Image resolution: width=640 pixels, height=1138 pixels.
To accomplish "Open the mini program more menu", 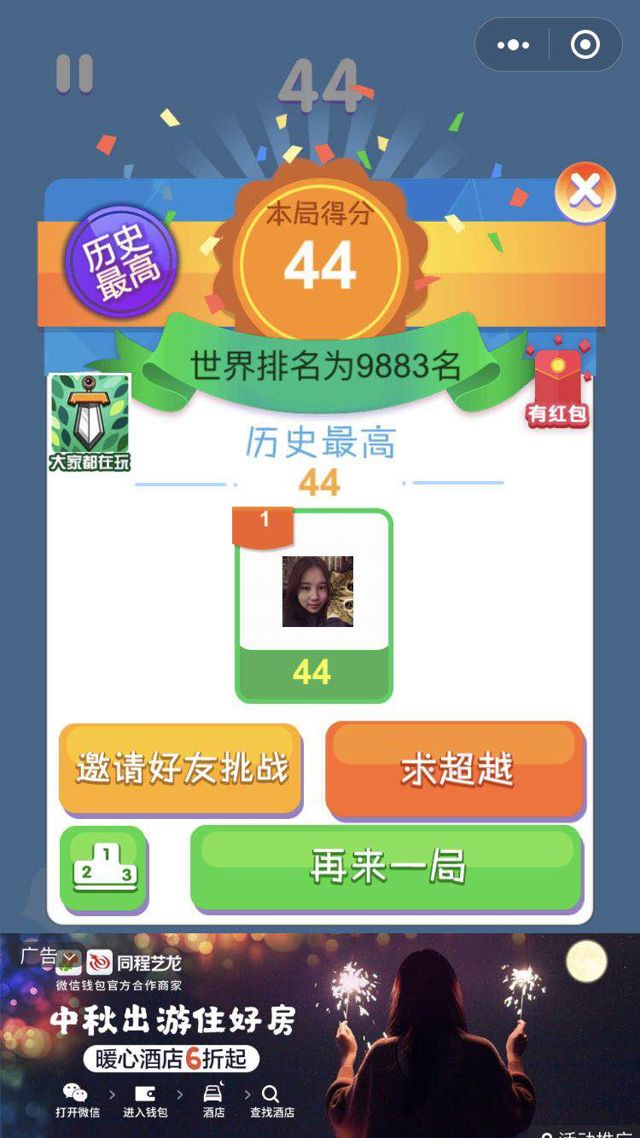I will [513, 44].
